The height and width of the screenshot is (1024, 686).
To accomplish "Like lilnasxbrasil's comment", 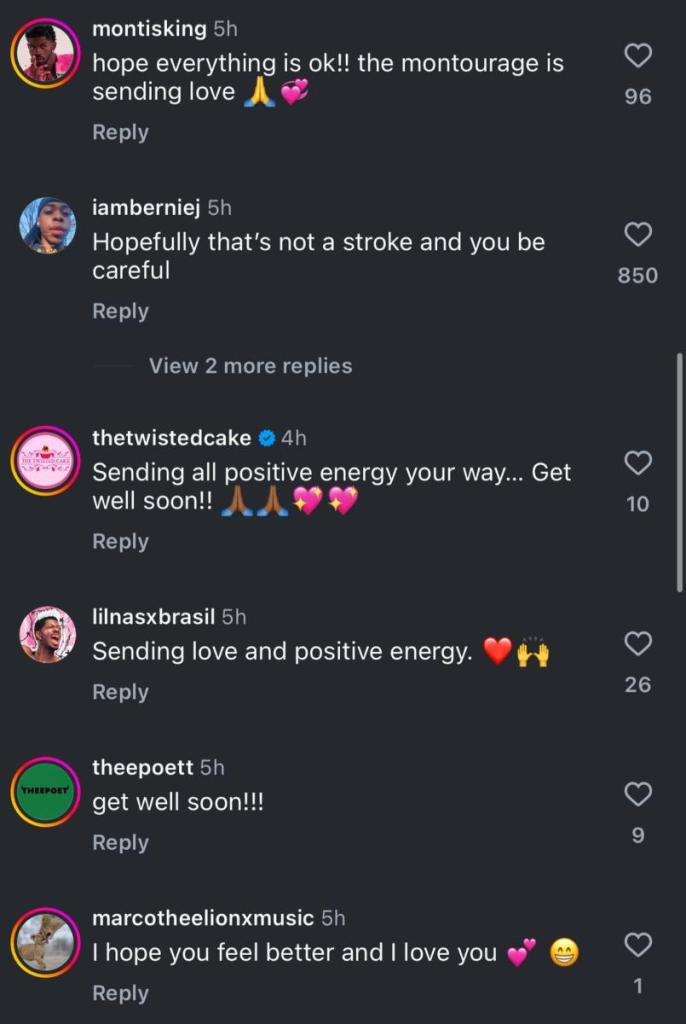I will click(x=638, y=644).
